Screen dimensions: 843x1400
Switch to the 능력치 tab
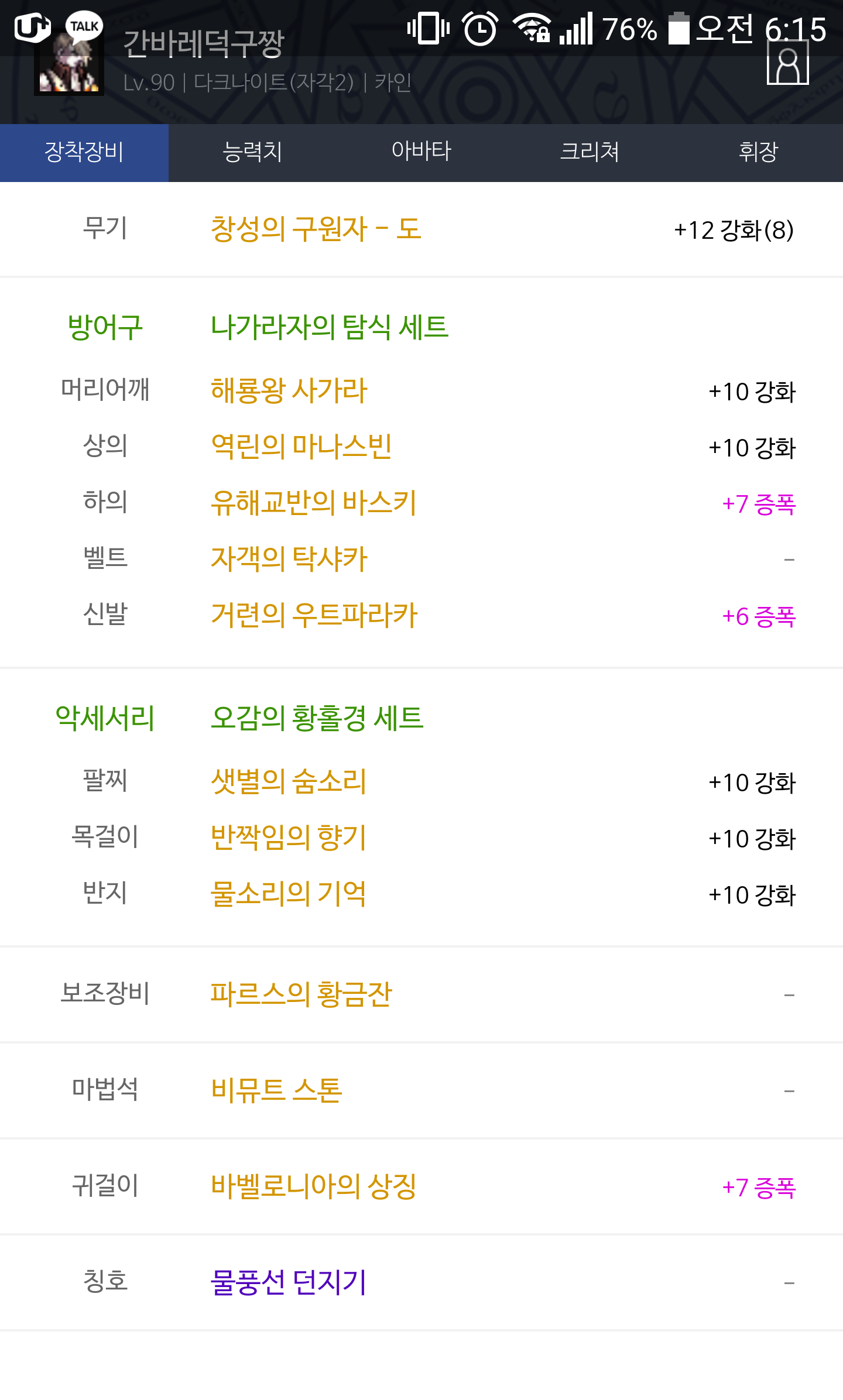(x=253, y=152)
